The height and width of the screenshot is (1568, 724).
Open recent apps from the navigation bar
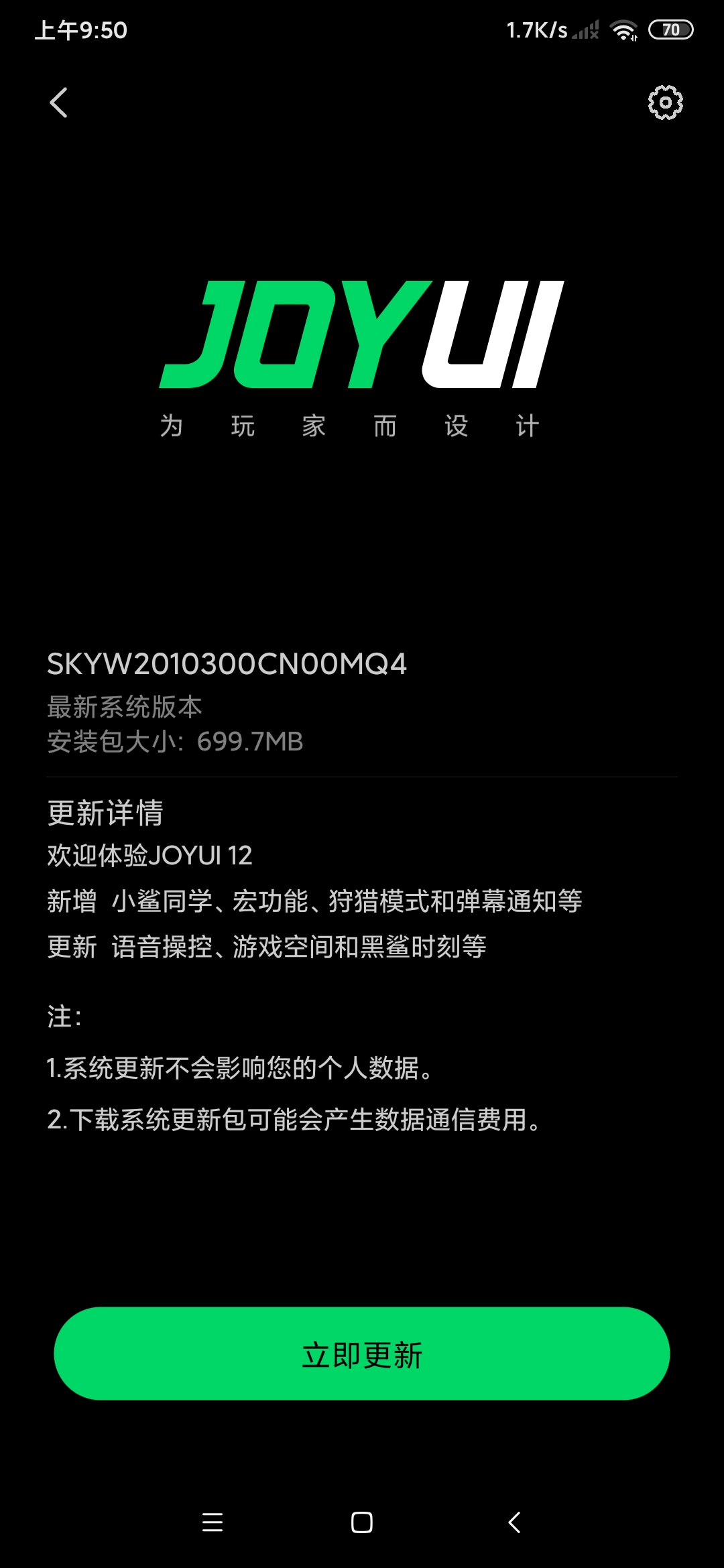213,1522
